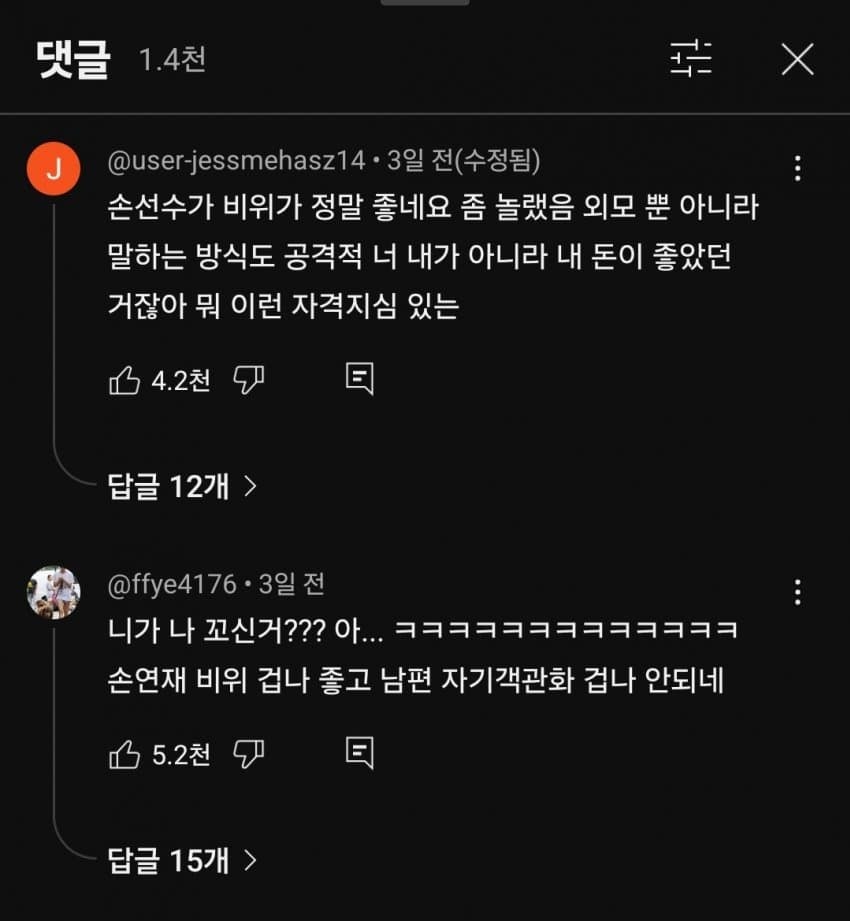Open options menu for @ffye4176's comment
Image resolution: width=850 pixels, height=921 pixels.
point(798,592)
